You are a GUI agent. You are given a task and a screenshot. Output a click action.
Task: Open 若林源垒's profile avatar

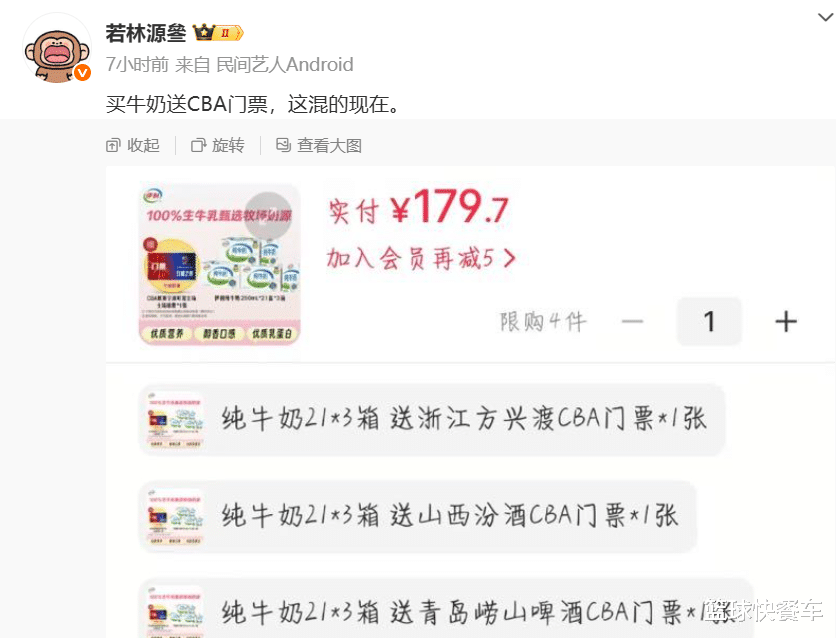pyautogui.click(x=58, y=48)
